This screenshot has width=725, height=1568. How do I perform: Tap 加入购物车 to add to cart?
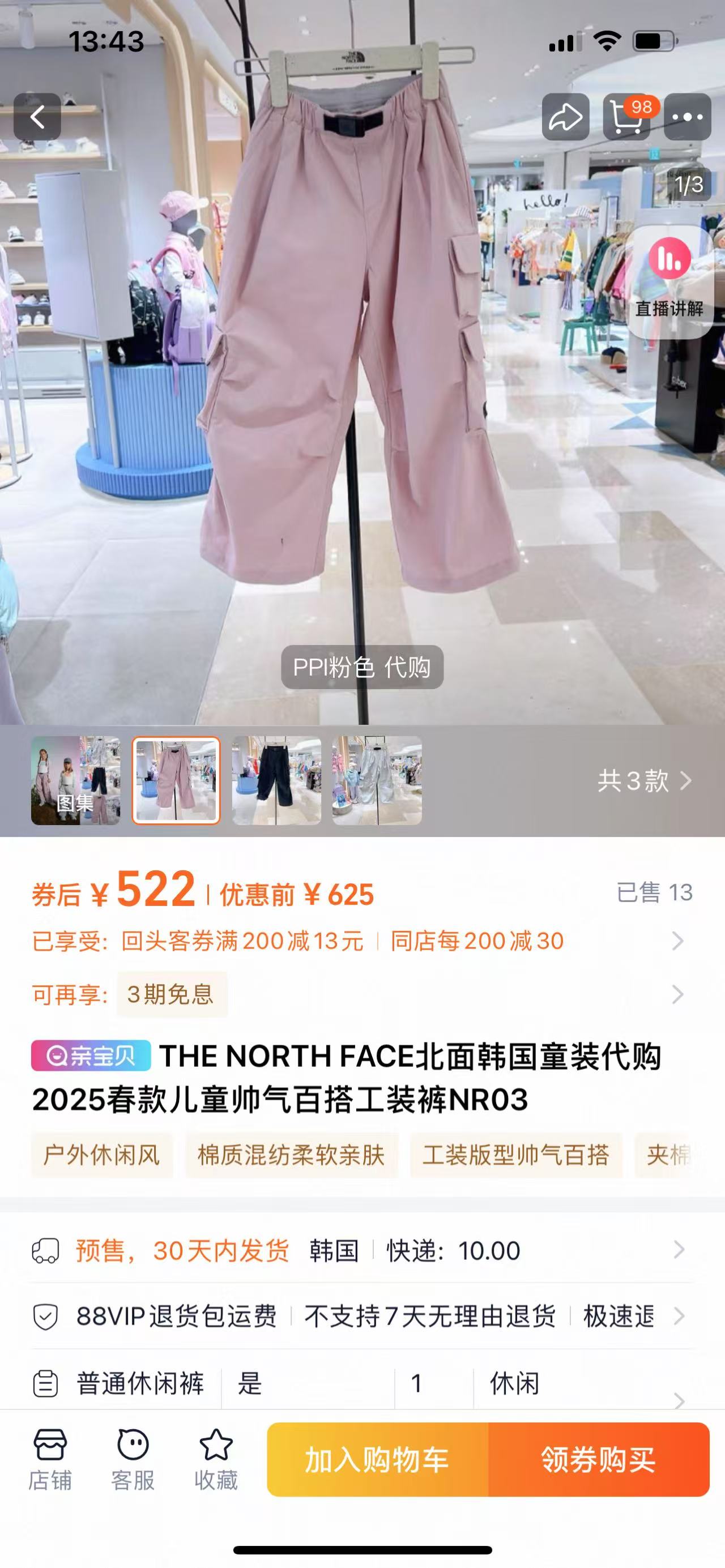(377, 1460)
